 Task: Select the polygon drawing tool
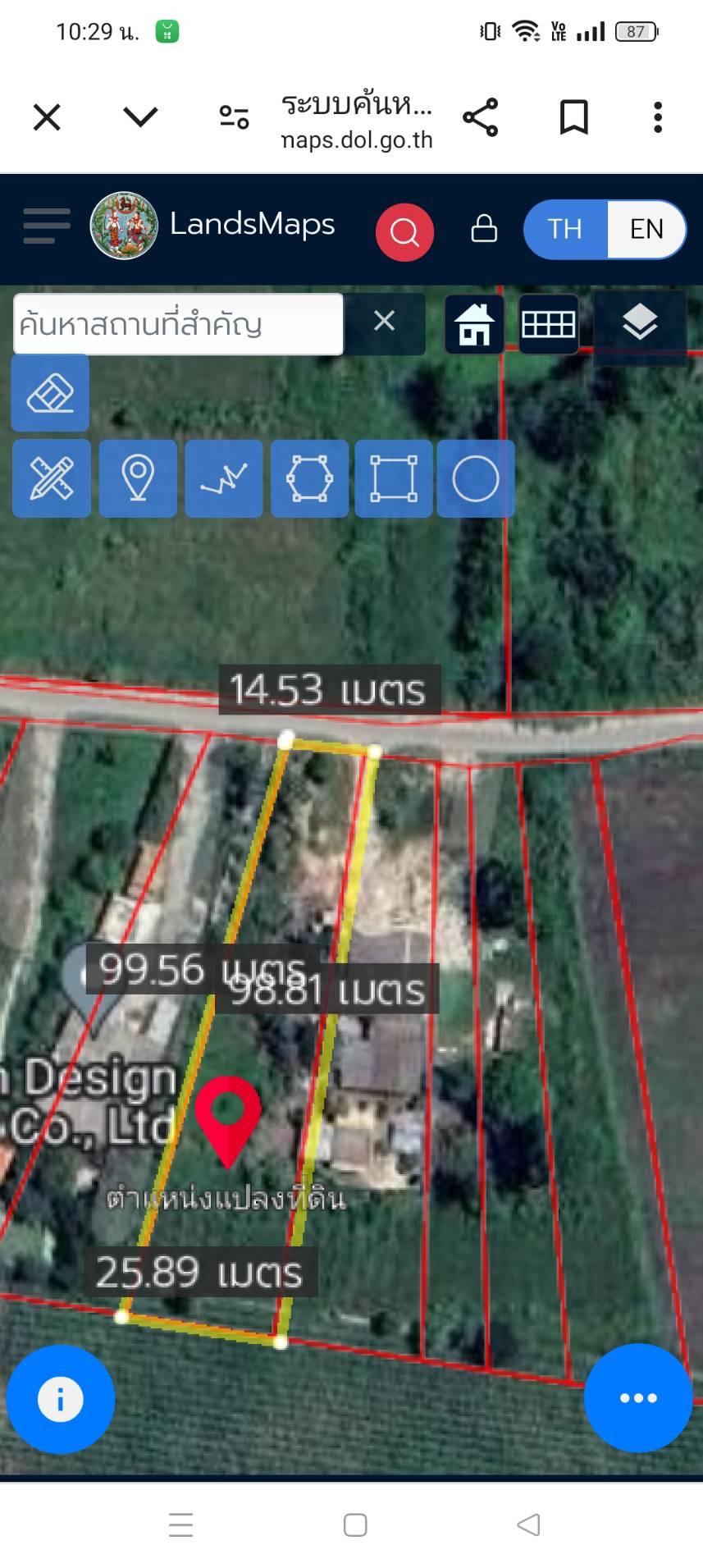pos(309,478)
